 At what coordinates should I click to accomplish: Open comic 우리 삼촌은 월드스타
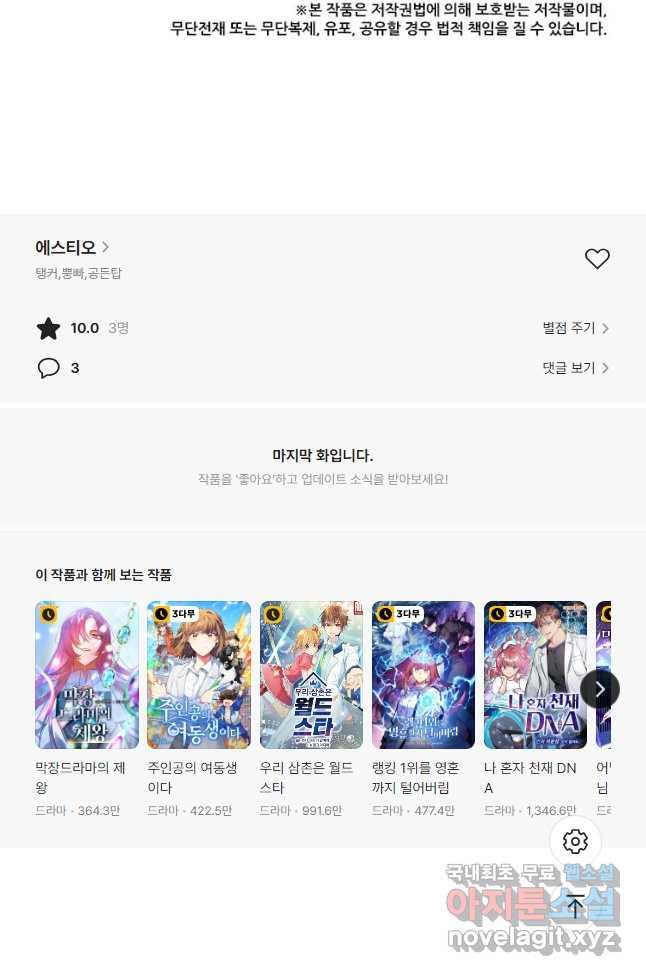[311, 675]
